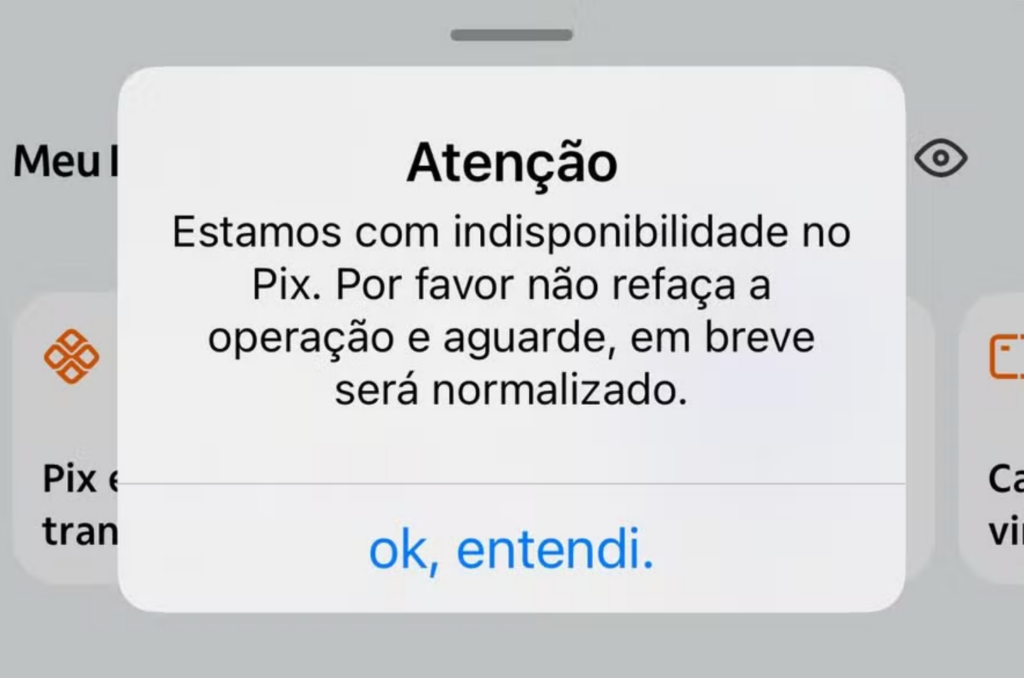The image size is (1024, 678).
Task: Dismiss the alert with 'ok, entendi.'
Action: [511, 550]
